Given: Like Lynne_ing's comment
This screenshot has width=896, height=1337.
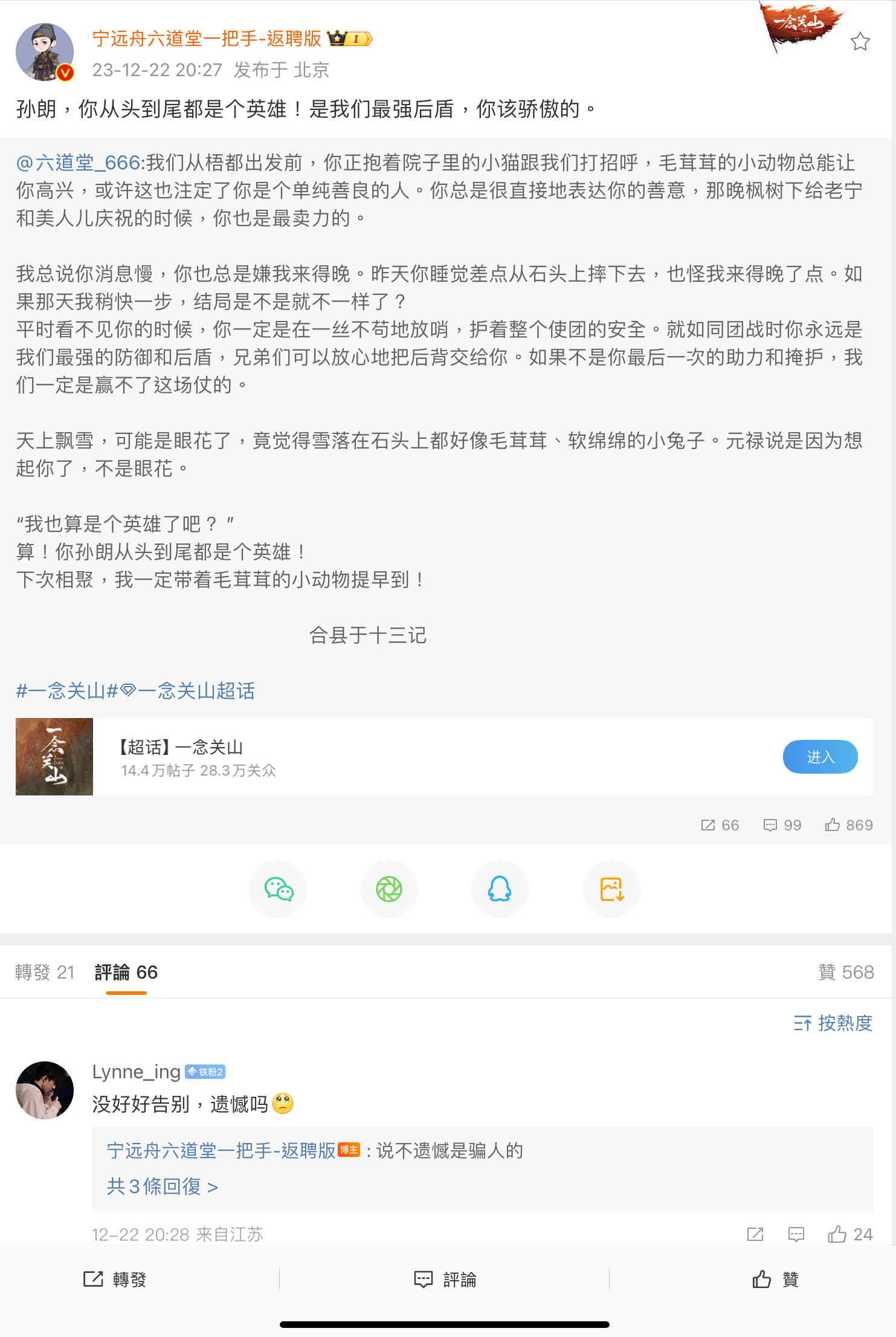Looking at the screenshot, I should (x=849, y=1234).
